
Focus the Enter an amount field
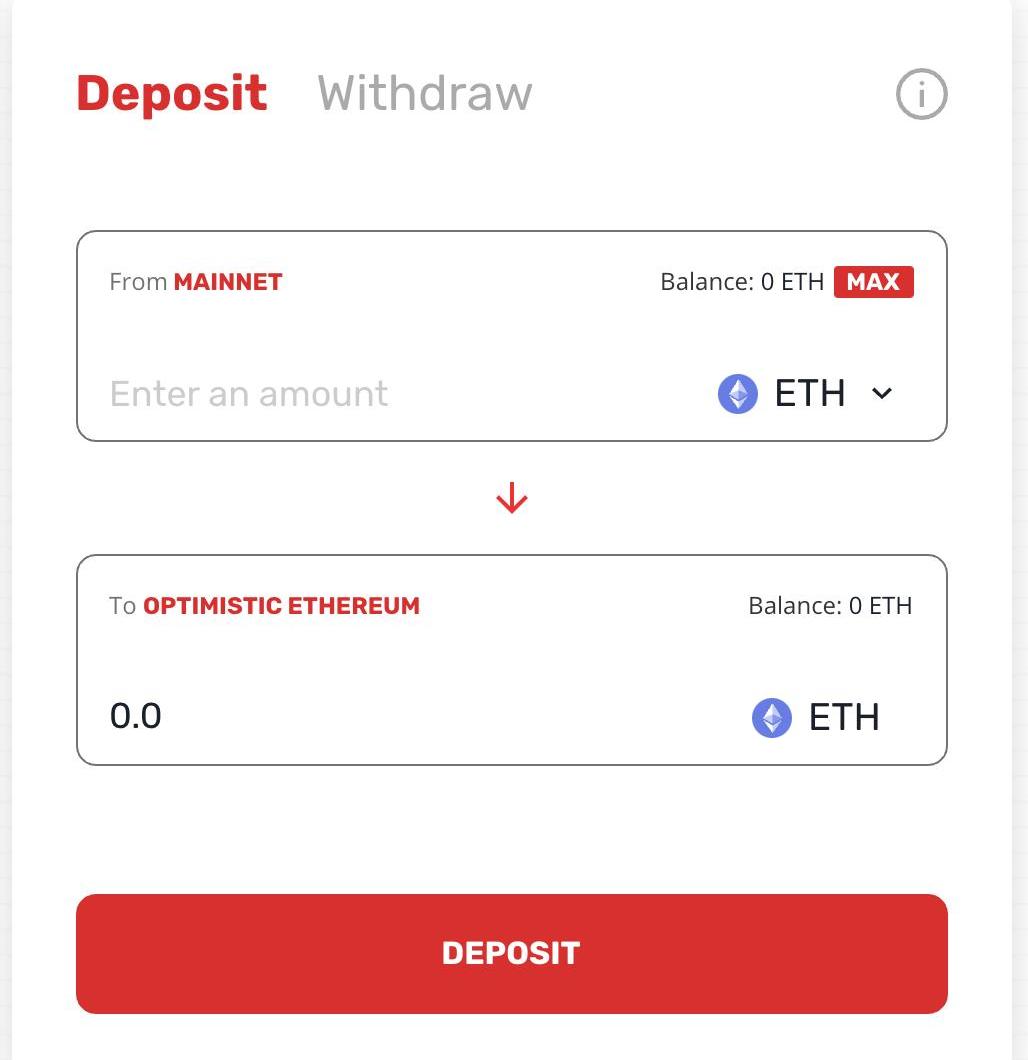point(300,394)
